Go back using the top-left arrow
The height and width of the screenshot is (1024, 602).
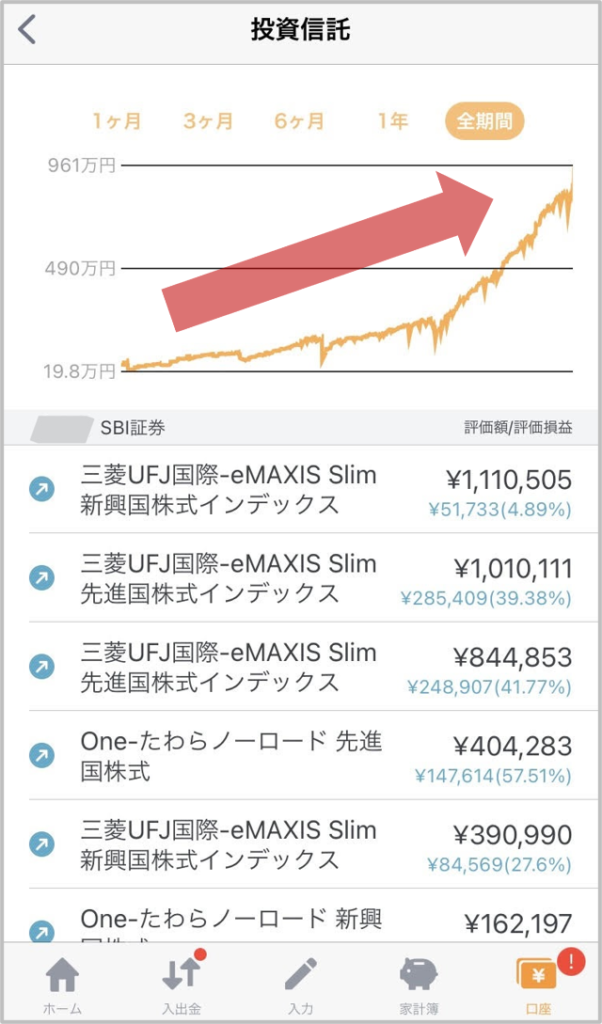(x=27, y=31)
